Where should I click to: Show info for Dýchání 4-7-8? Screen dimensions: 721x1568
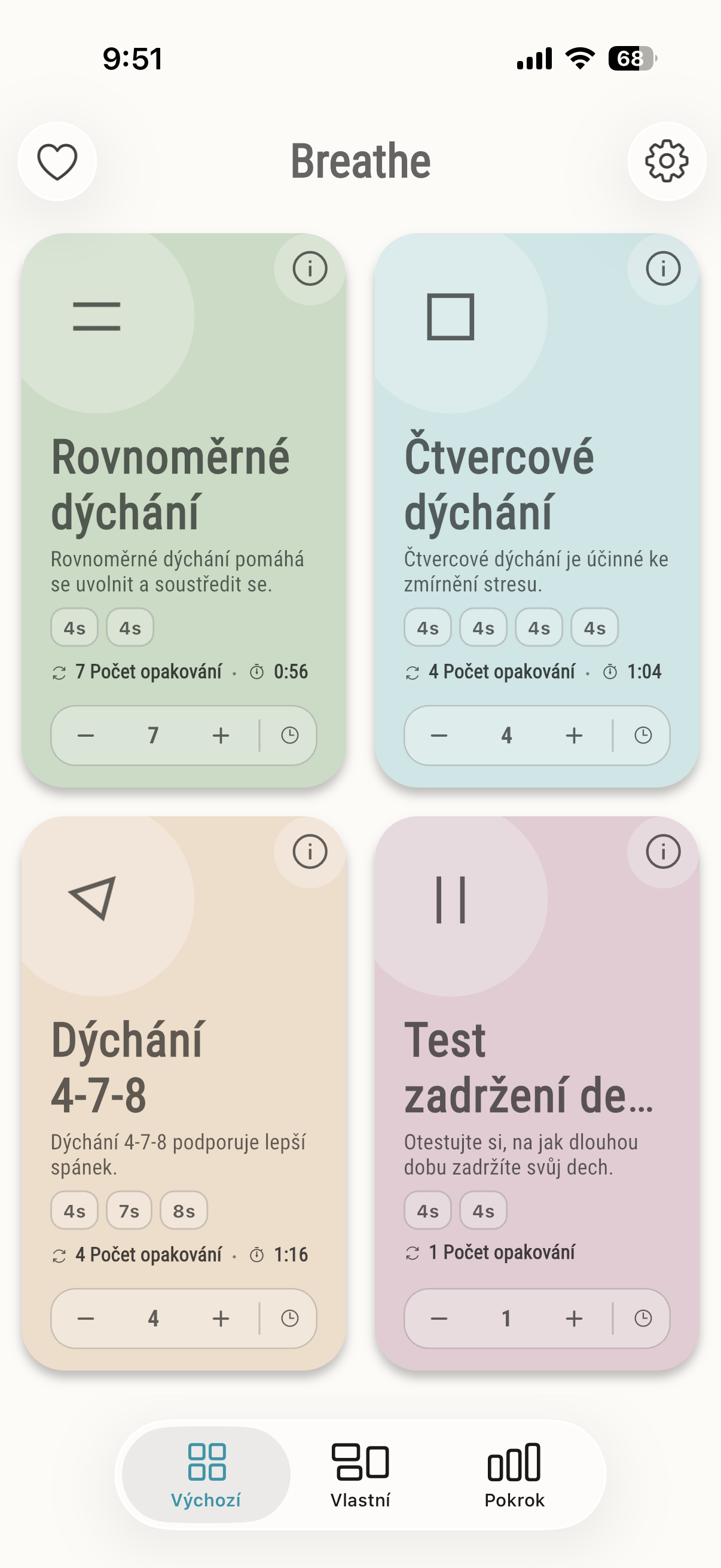pyautogui.click(x=310, y=852)
